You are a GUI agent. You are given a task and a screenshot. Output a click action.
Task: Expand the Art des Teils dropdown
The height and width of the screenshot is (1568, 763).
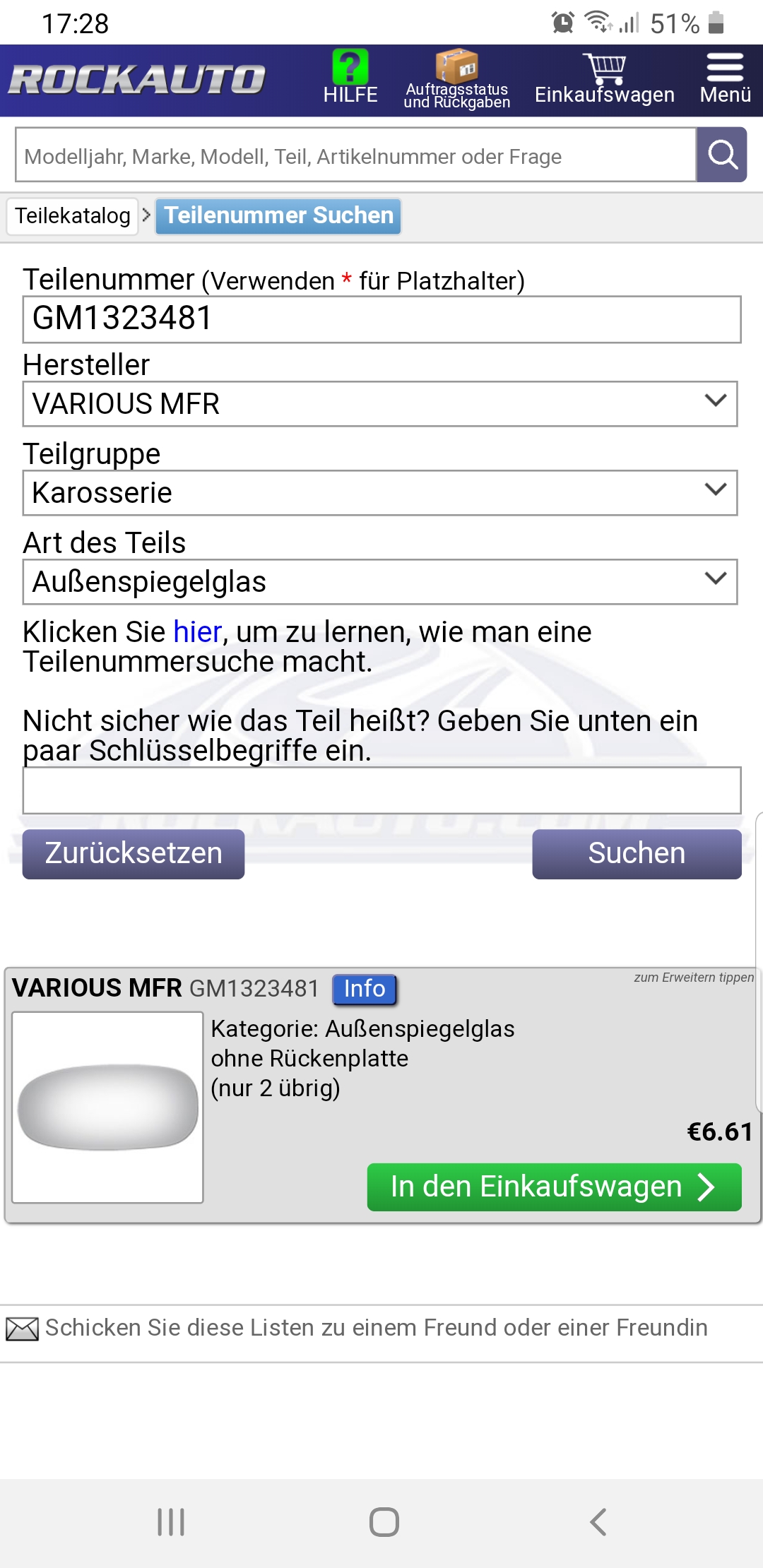[380, 582]
